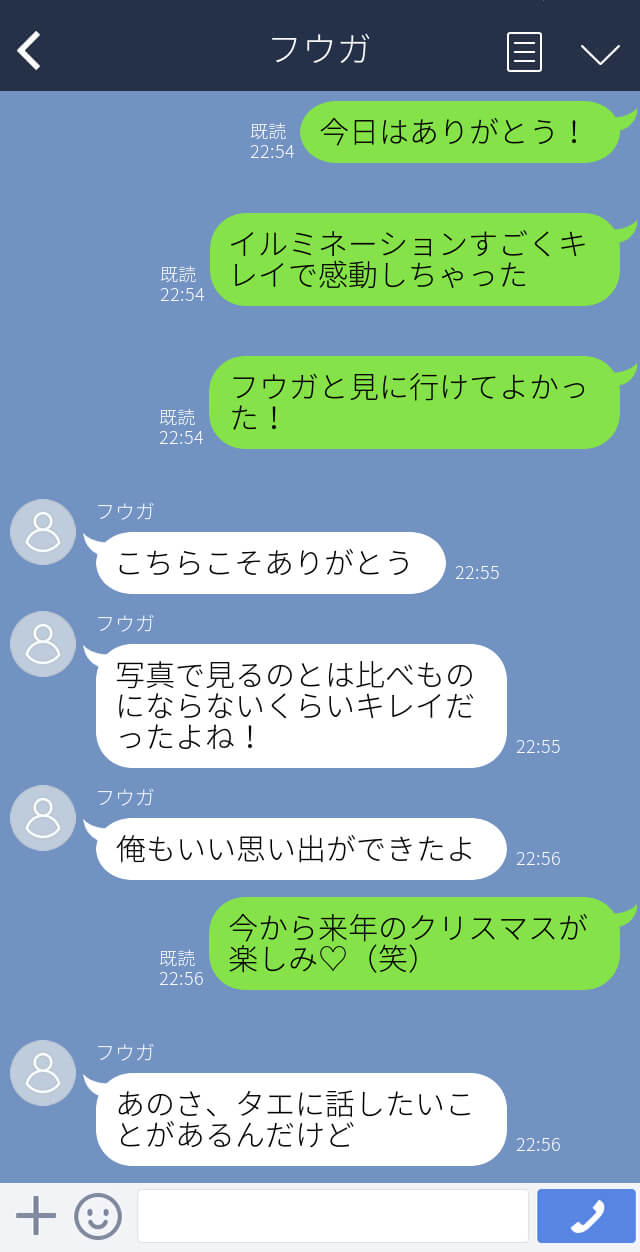Open フウガ's avatar beside こちらこそありがとう
This screenshot has height=1252, width=640.
point(43,532)
